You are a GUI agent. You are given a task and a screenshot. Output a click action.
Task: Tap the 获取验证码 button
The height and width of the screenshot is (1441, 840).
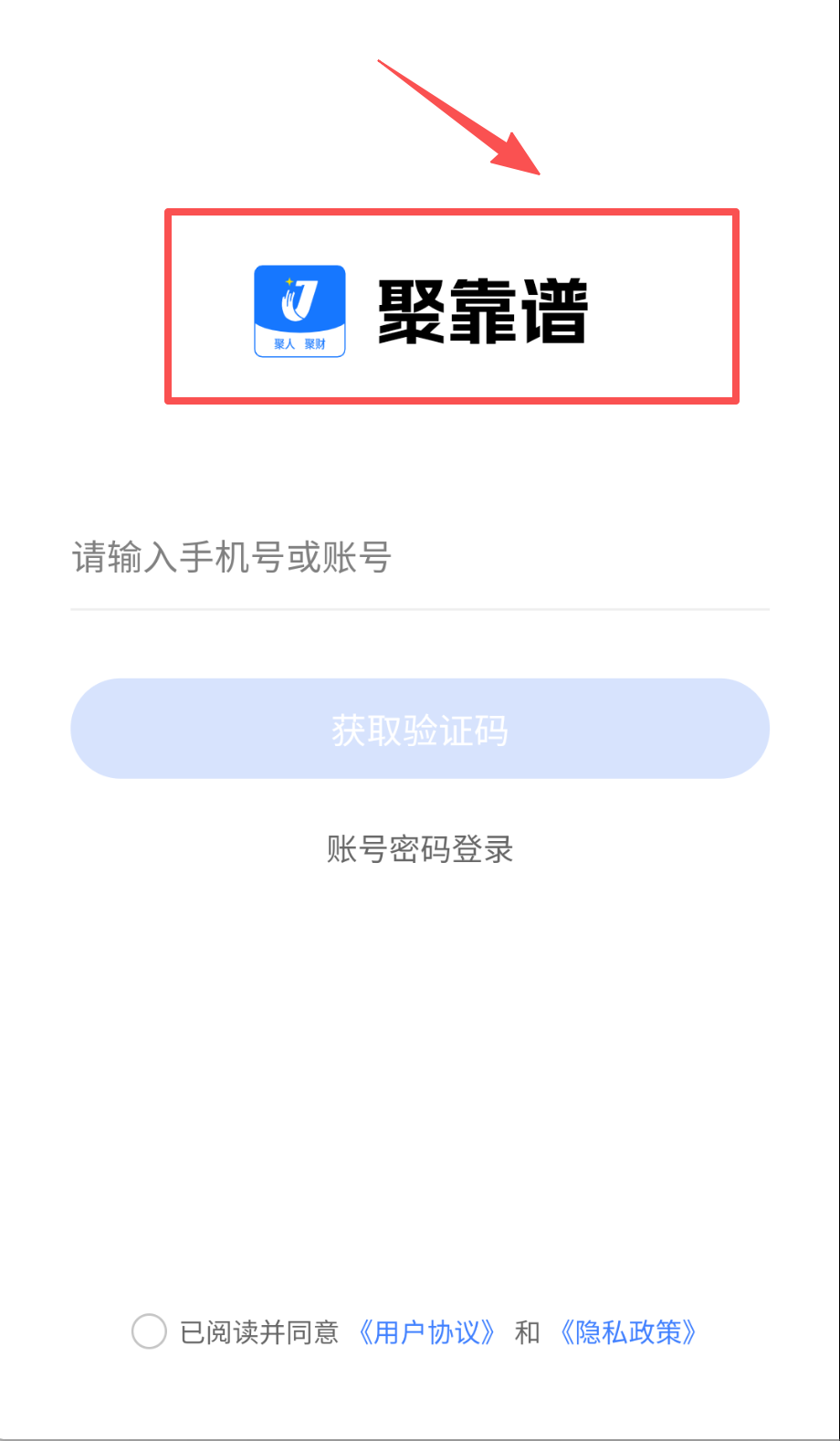419,729
